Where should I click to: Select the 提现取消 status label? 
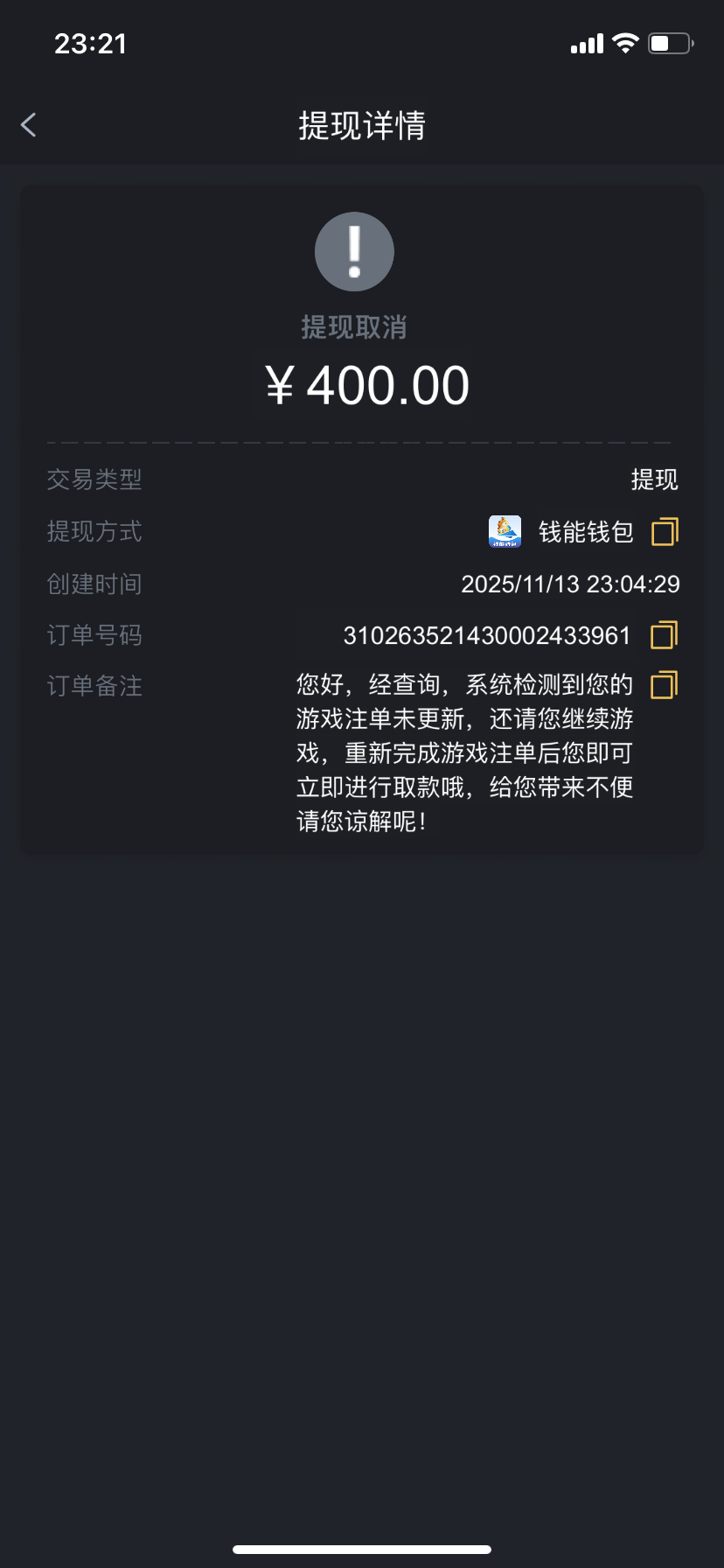pos(354,327)
